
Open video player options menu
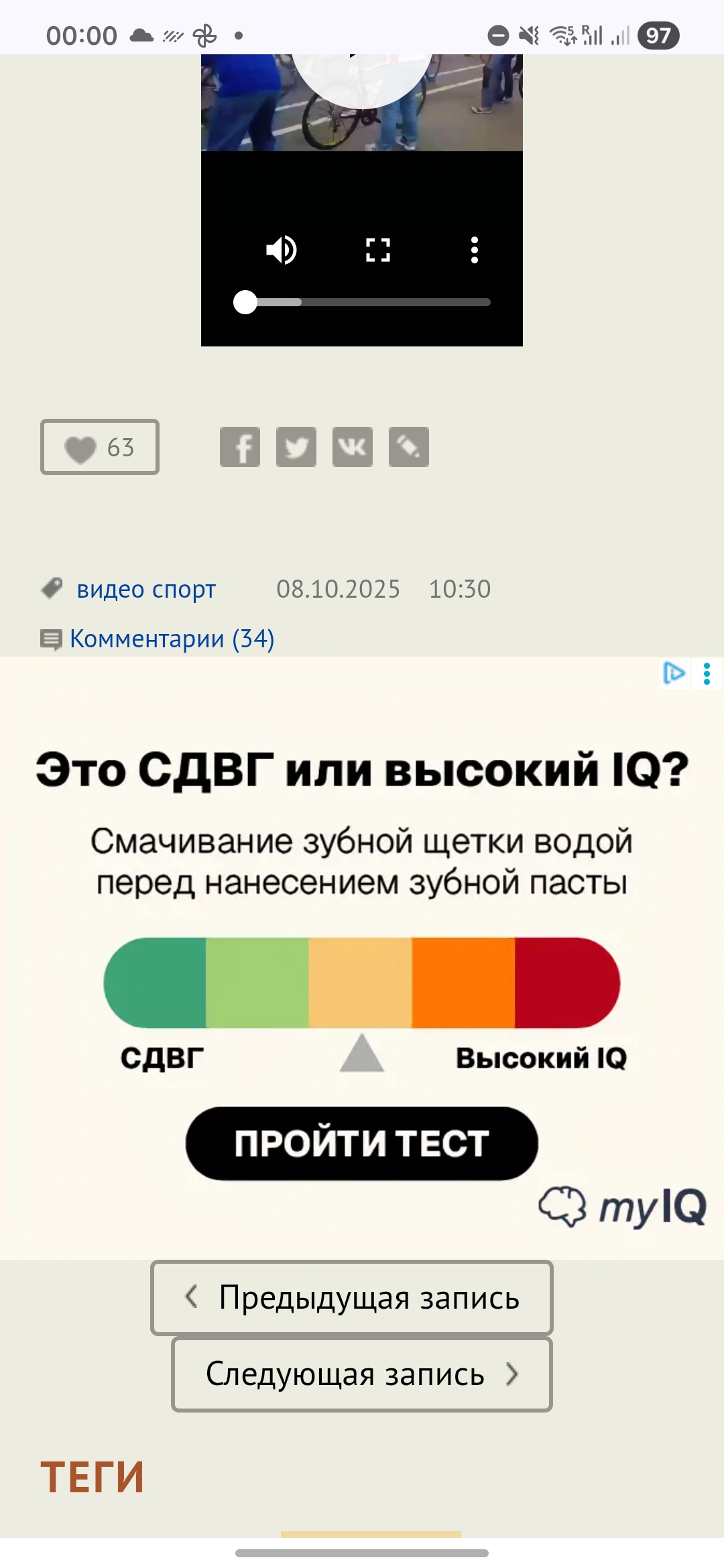(474, 250)
